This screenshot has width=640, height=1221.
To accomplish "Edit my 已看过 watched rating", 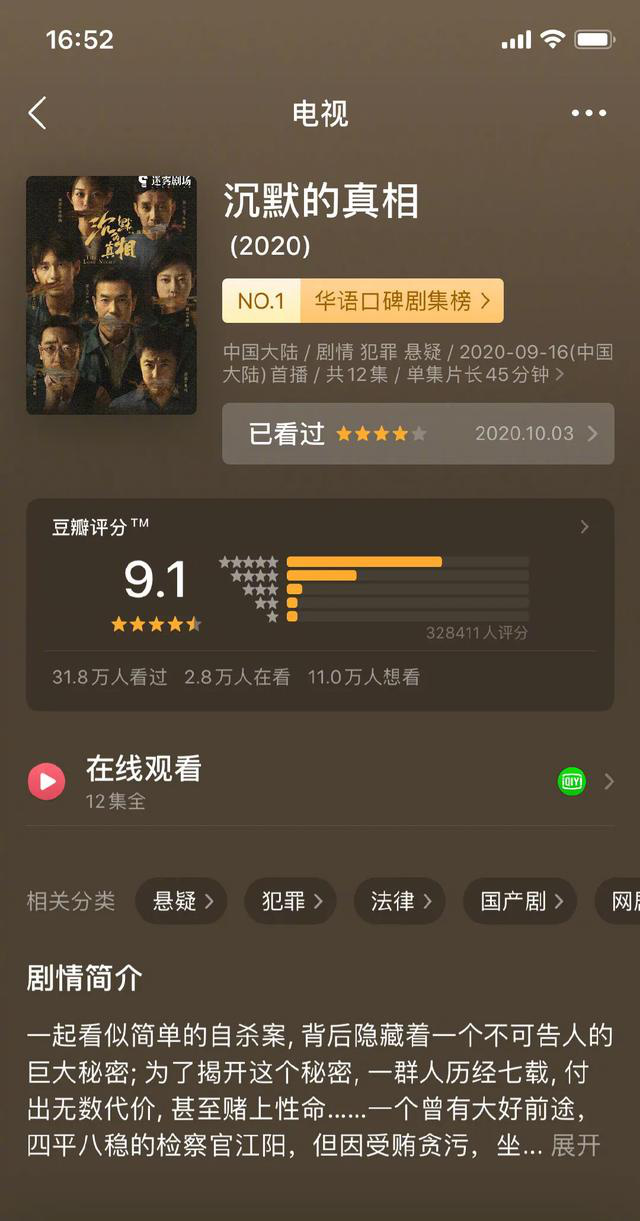I will pos(418,434).
